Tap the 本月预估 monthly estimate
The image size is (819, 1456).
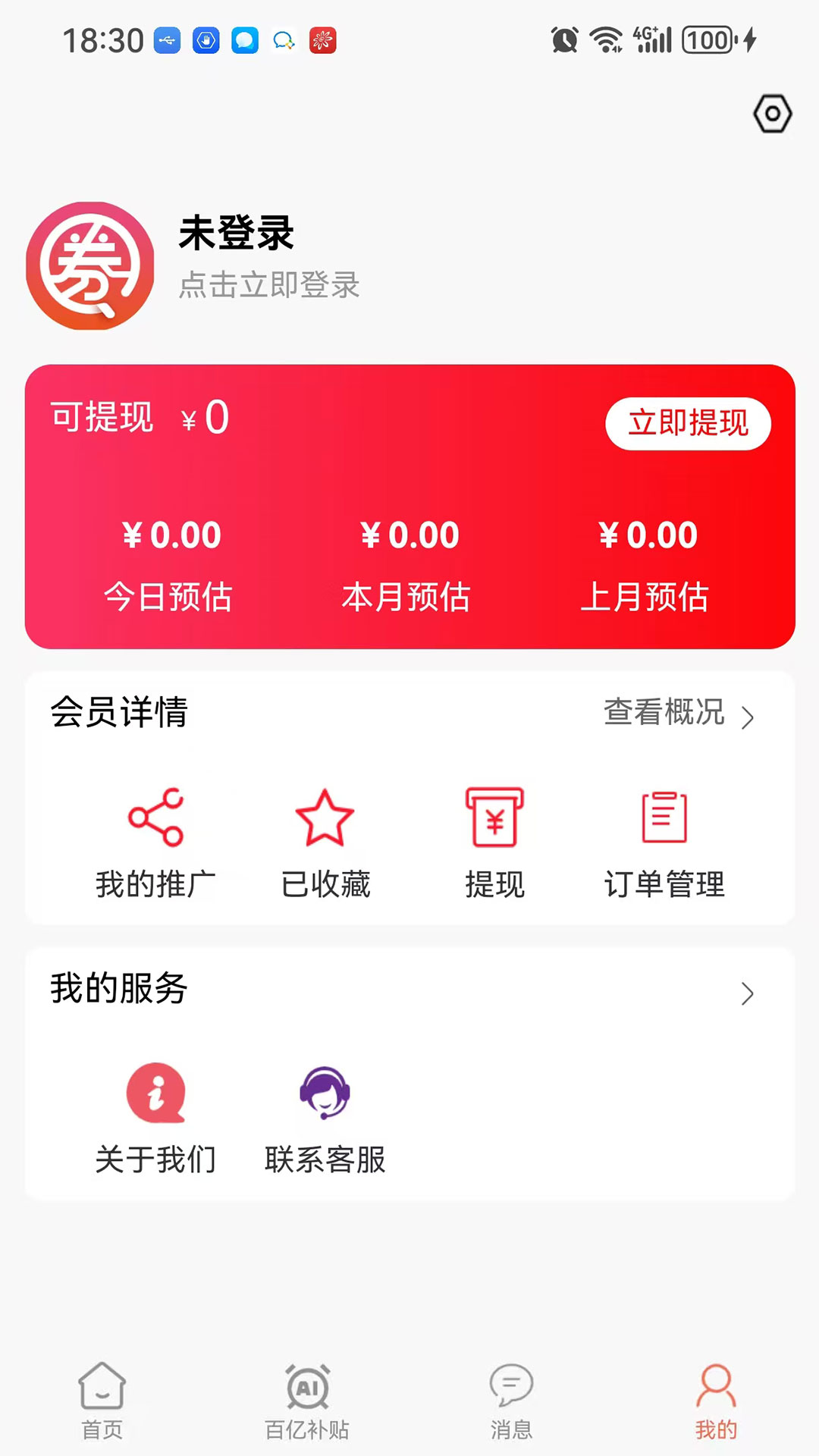click(409, 535)
